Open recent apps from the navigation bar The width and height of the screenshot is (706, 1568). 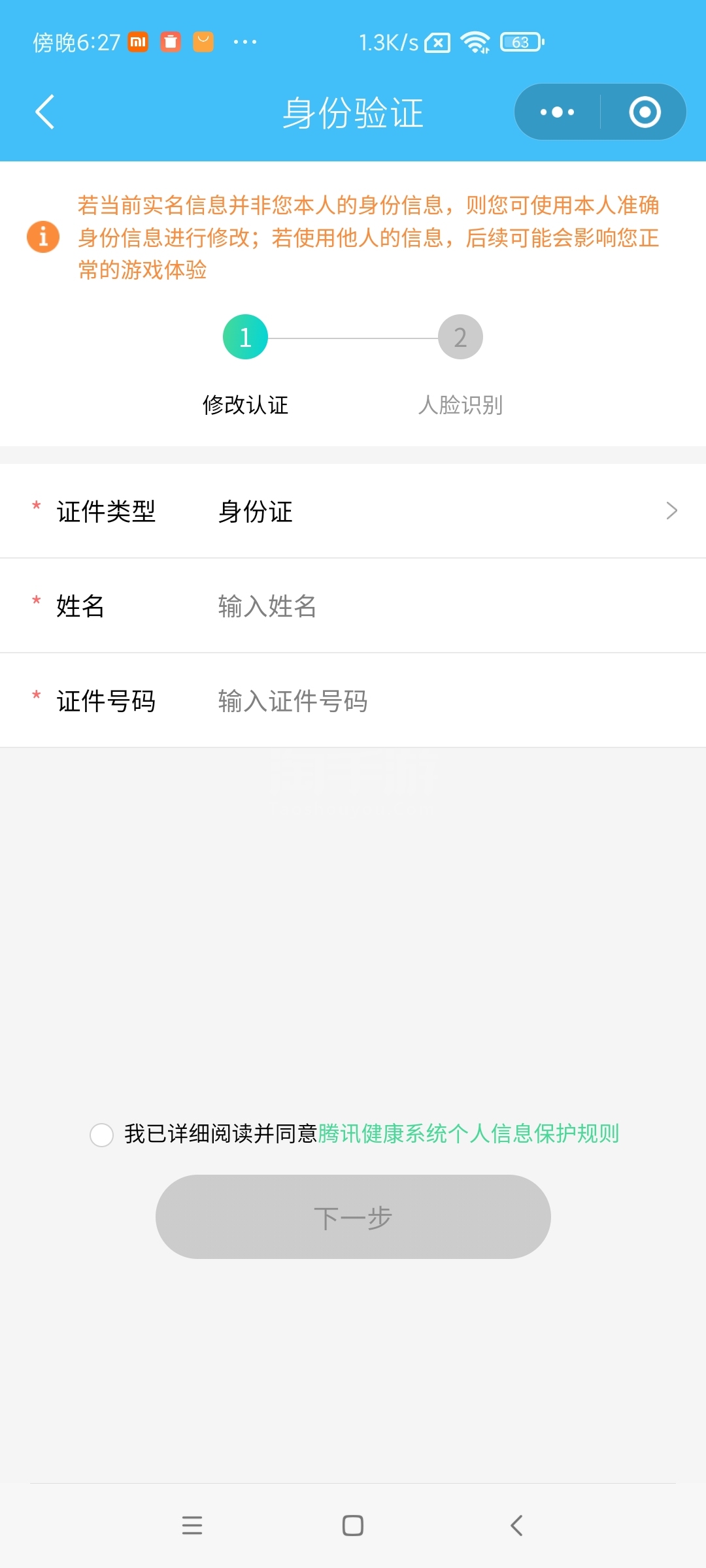(x=192, y=1526)
